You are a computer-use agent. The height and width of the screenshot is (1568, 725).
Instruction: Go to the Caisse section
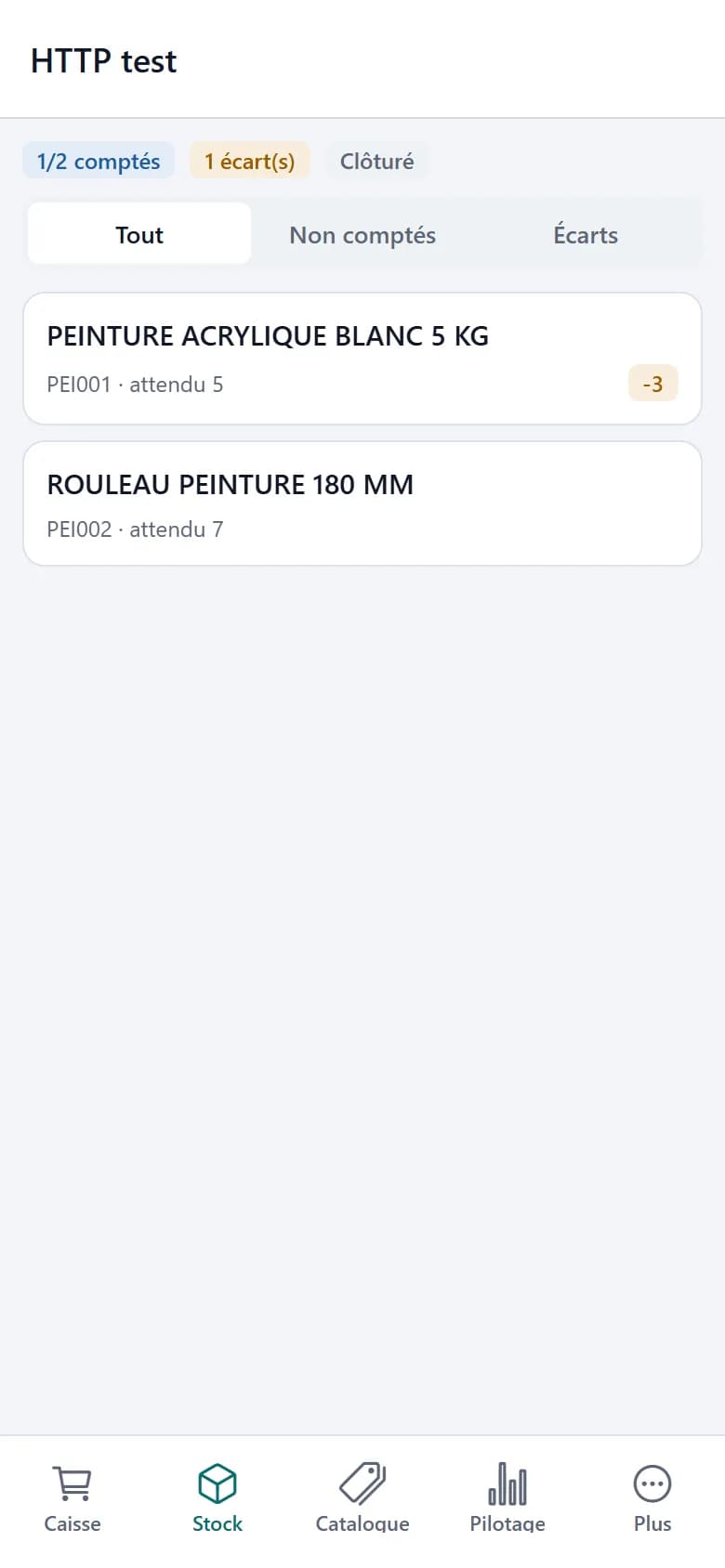(x=72, y=1497)
